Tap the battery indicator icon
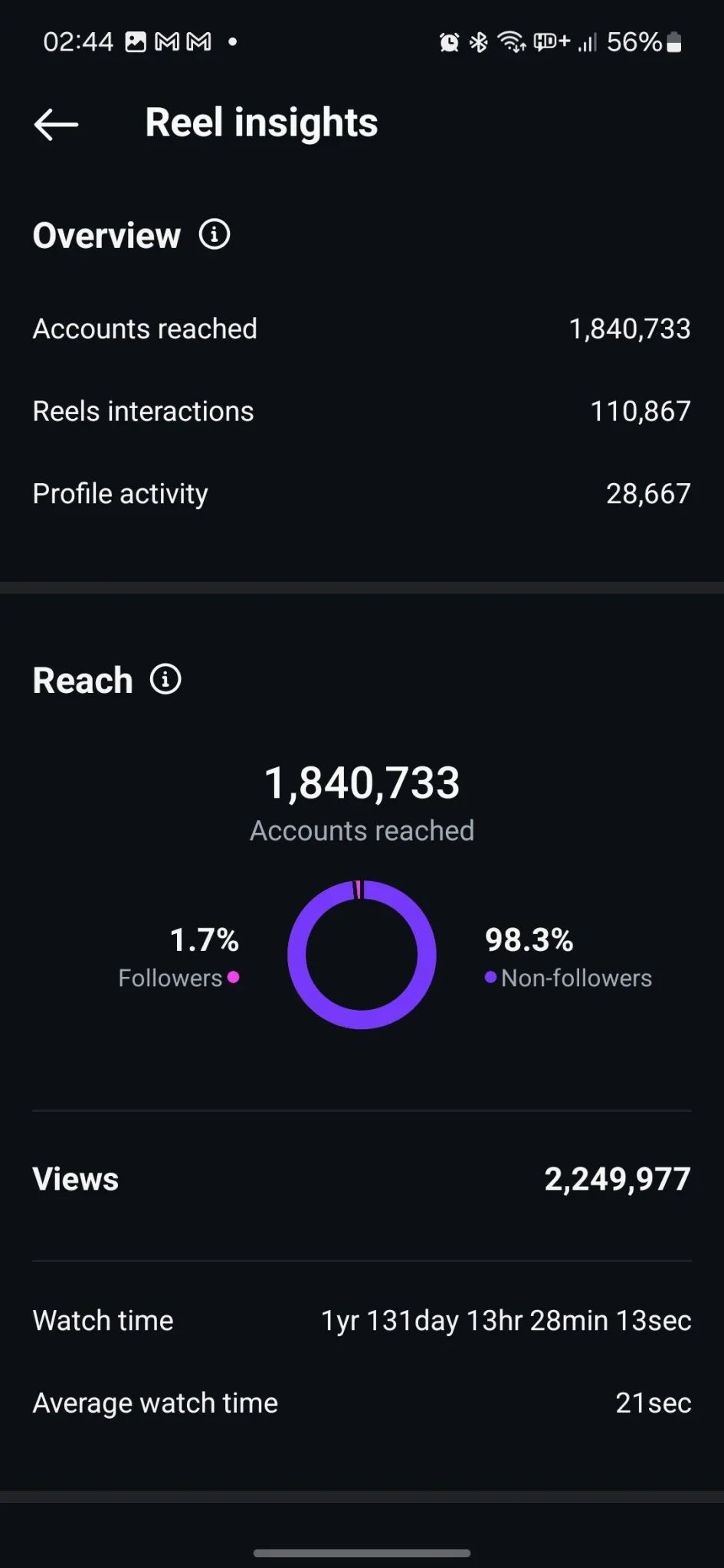Viewport: 724px width, 1568px height. click(x=674, y=42)
